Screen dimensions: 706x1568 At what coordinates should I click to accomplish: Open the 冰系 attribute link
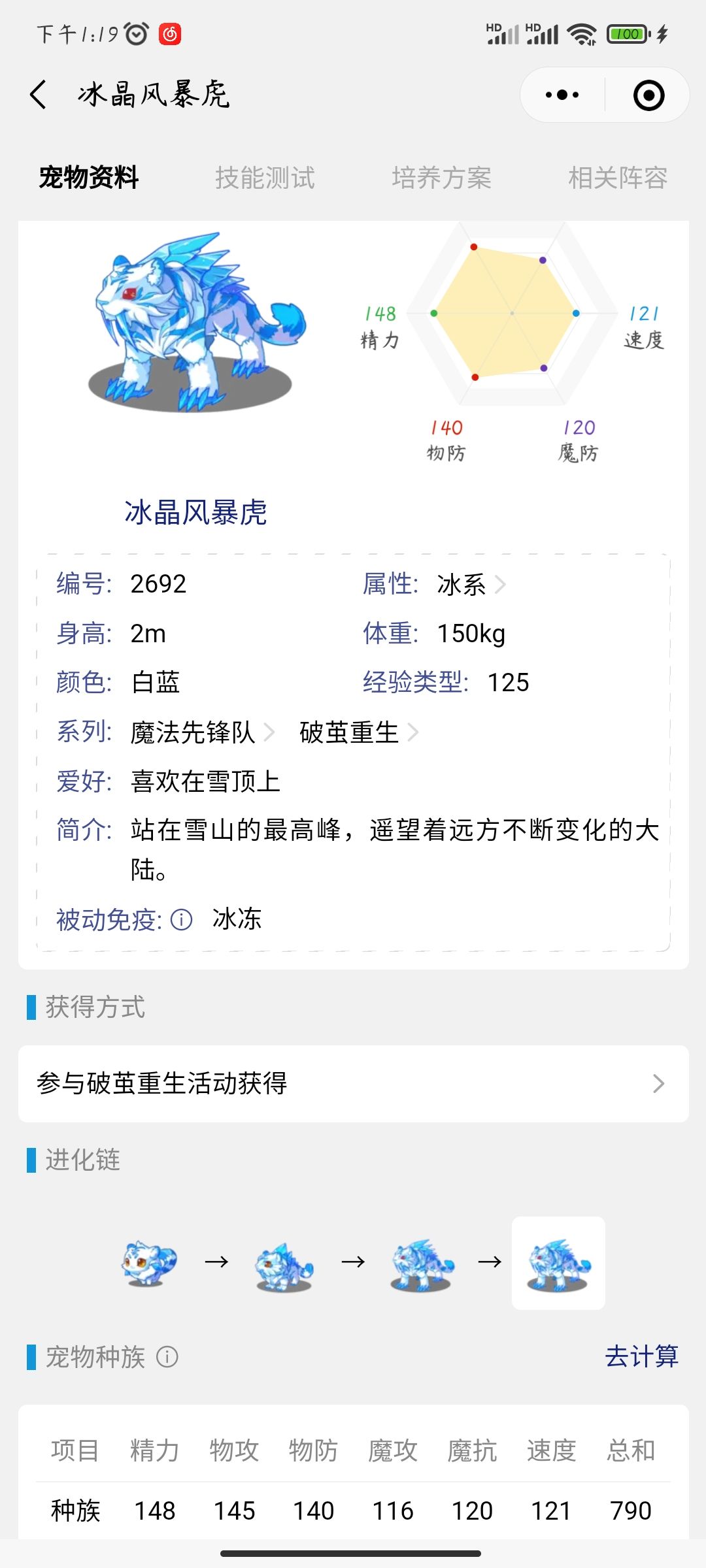471,584
